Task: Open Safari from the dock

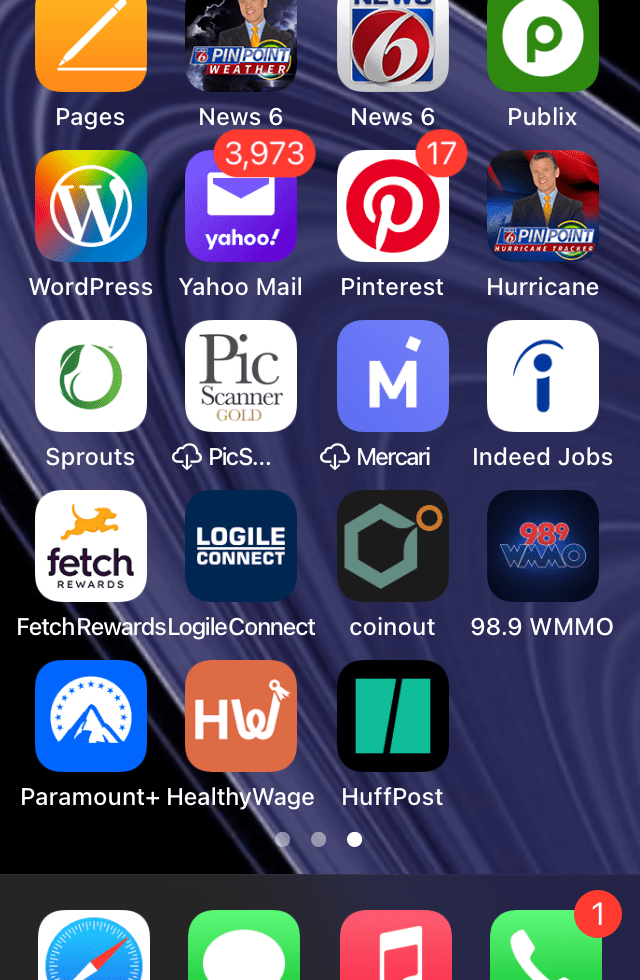Action: [x=94, y=950]
